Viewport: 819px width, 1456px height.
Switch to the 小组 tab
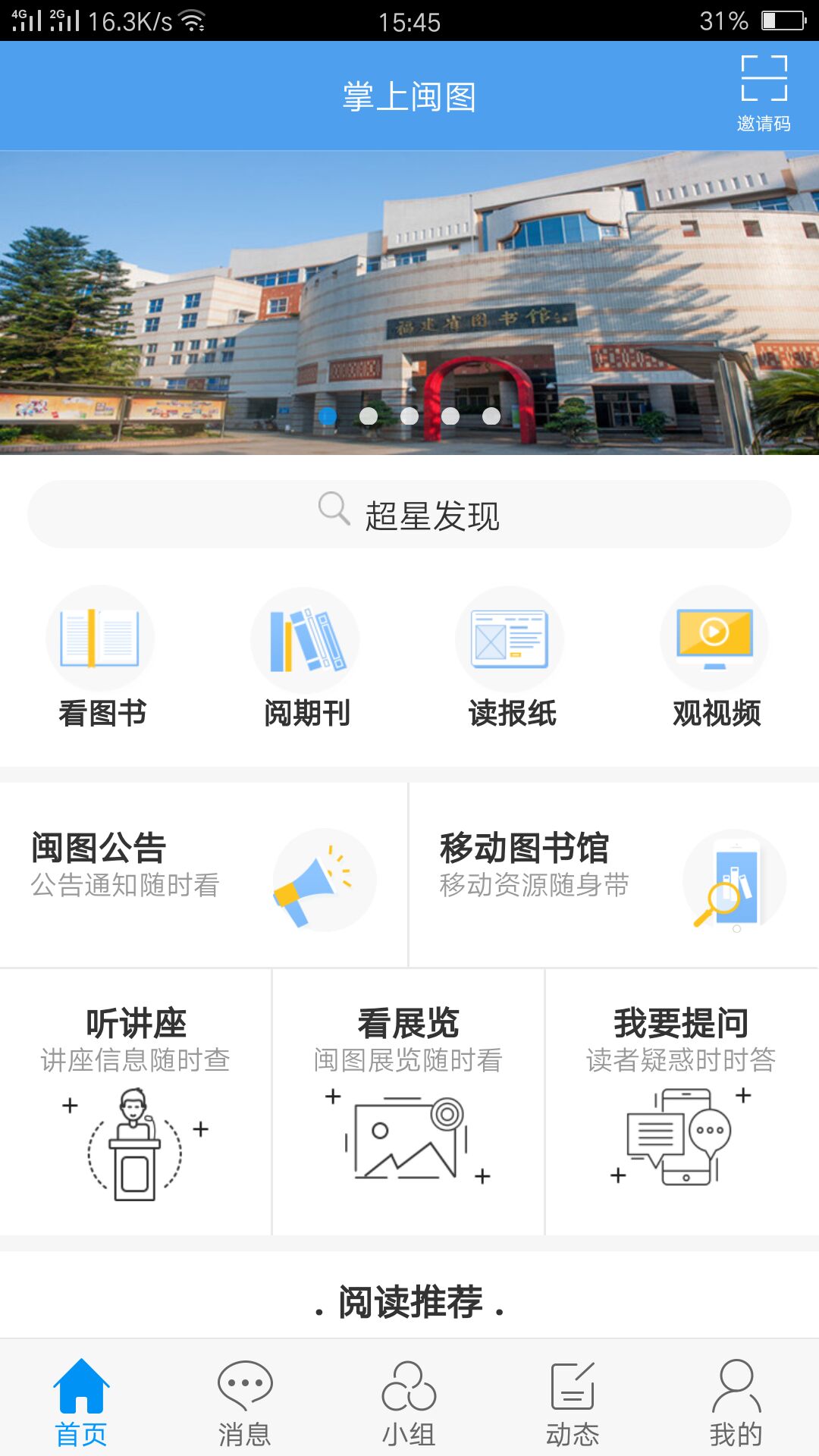click(409, 1403)
